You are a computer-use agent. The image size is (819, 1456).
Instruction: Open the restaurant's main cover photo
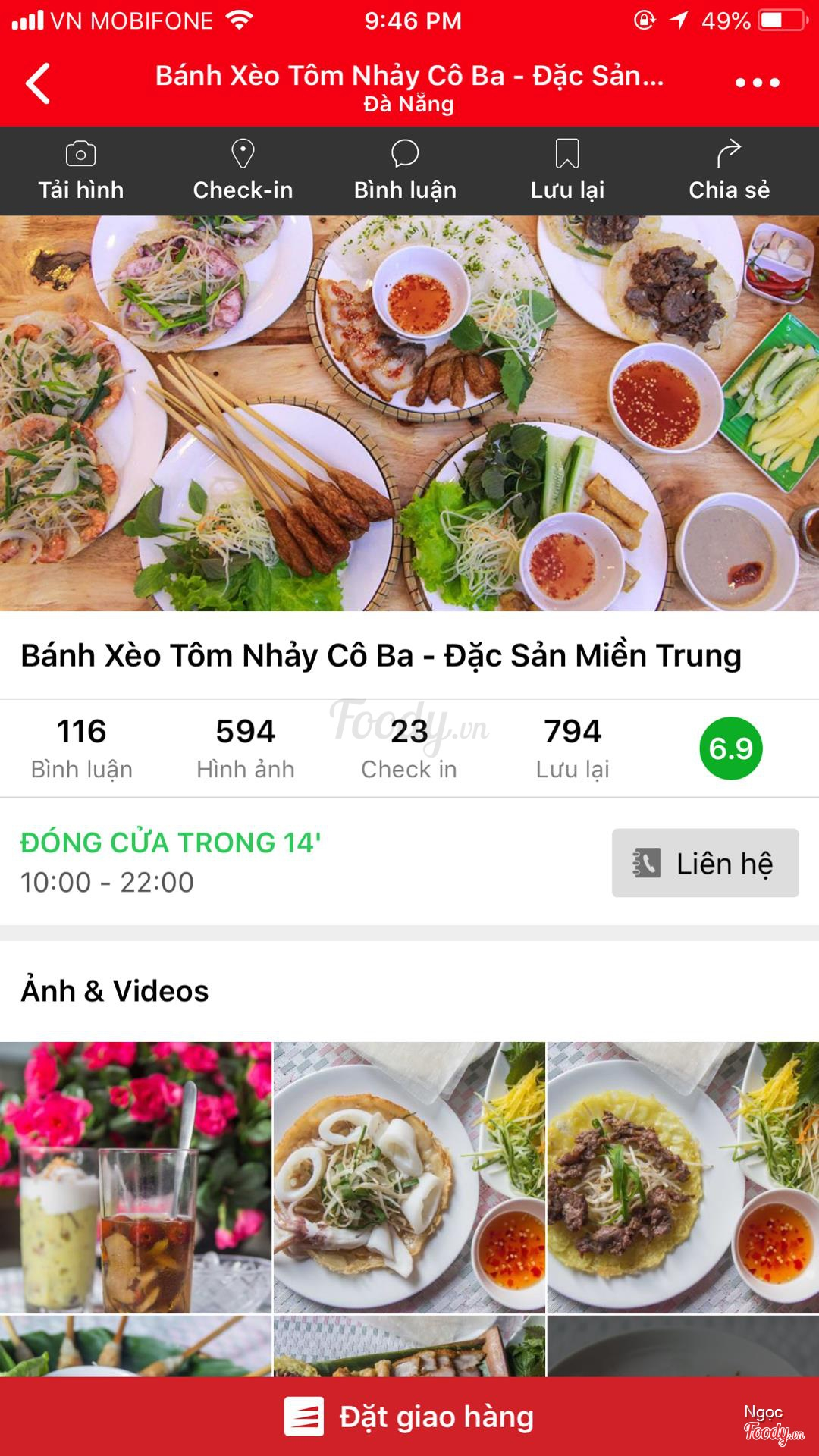point(409,413)
